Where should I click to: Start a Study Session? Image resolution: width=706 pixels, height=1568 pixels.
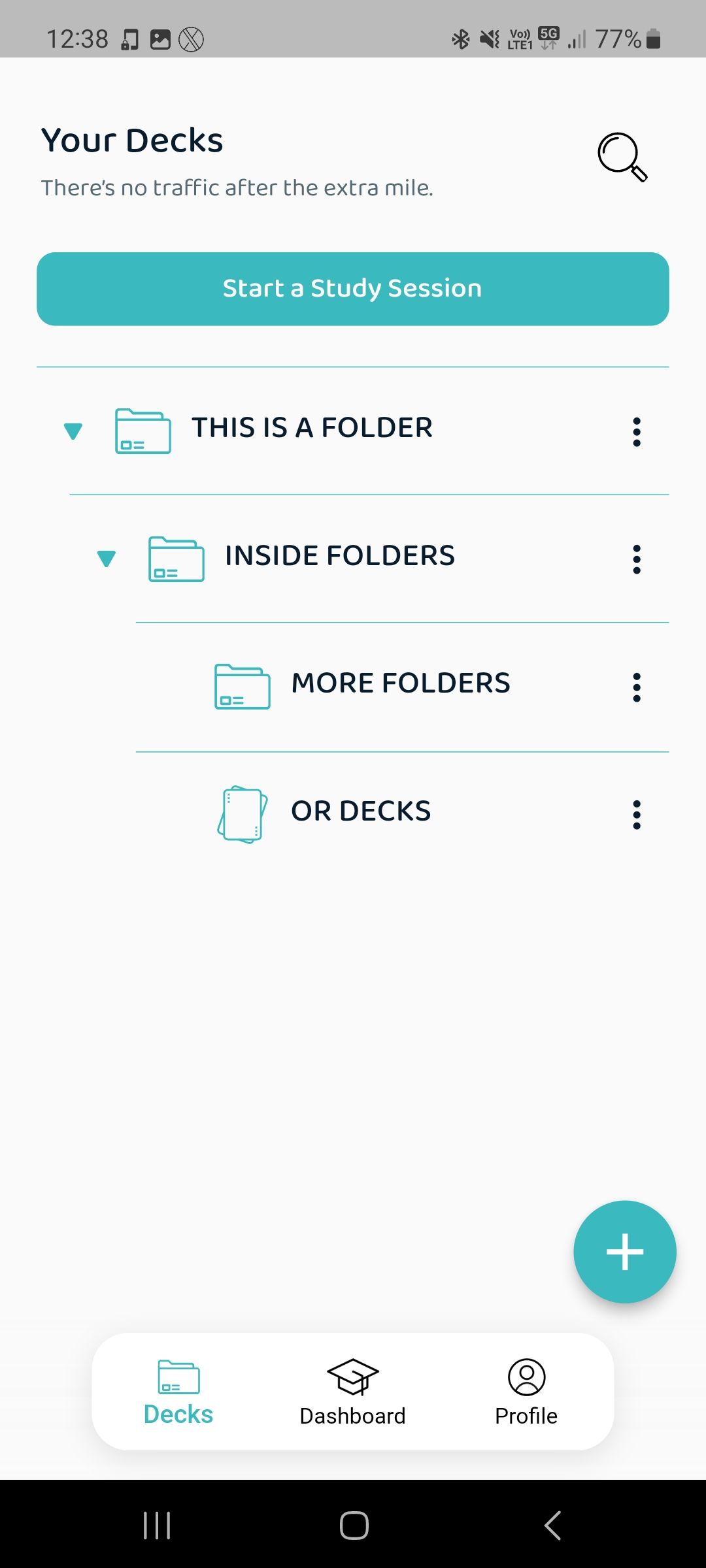pos(353,289)
